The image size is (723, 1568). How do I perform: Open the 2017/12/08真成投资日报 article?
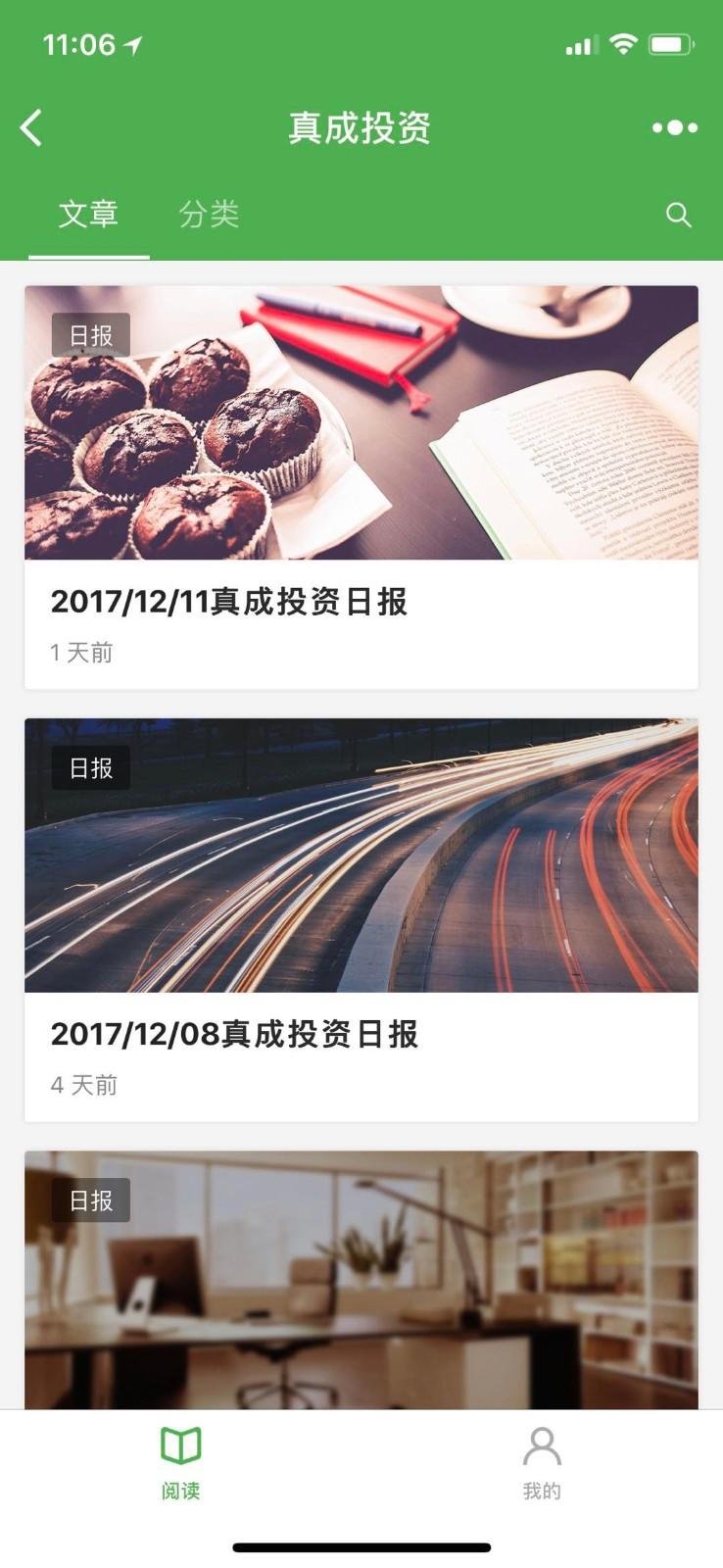[x=235, y=1034]
